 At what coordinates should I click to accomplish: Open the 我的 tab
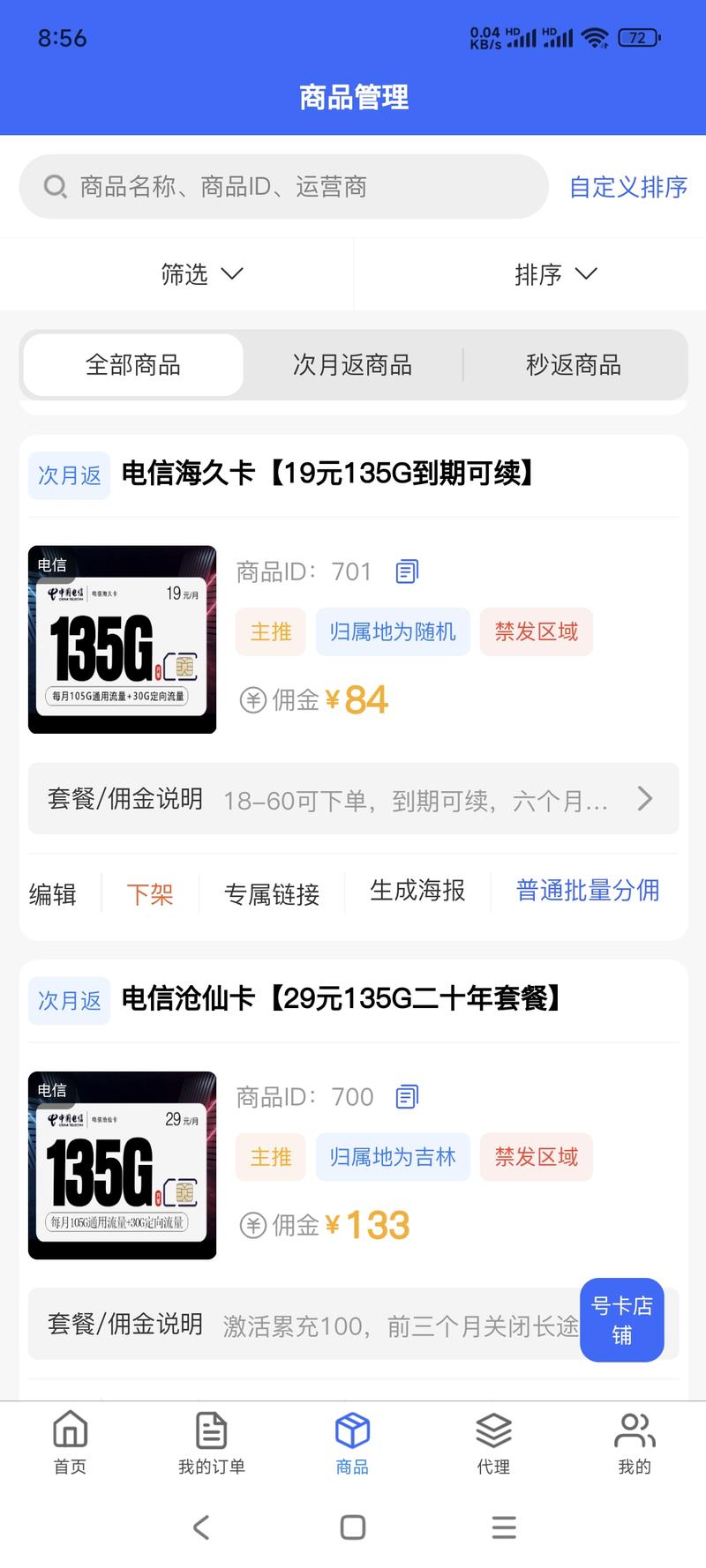635,1443
